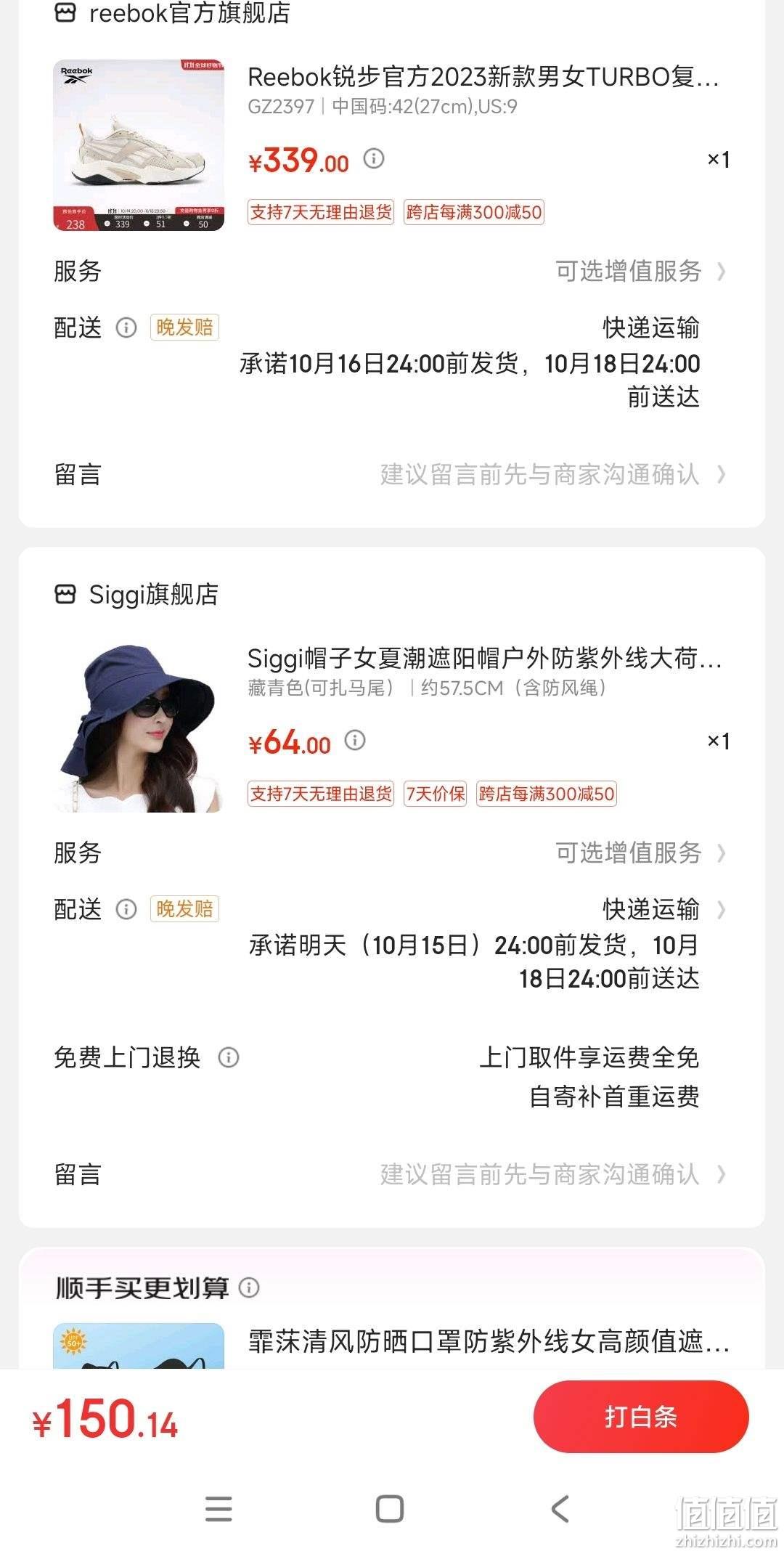Open the reebok官方旗舰店 store page
784x1554 pixels.
click(x=173, y=13)
